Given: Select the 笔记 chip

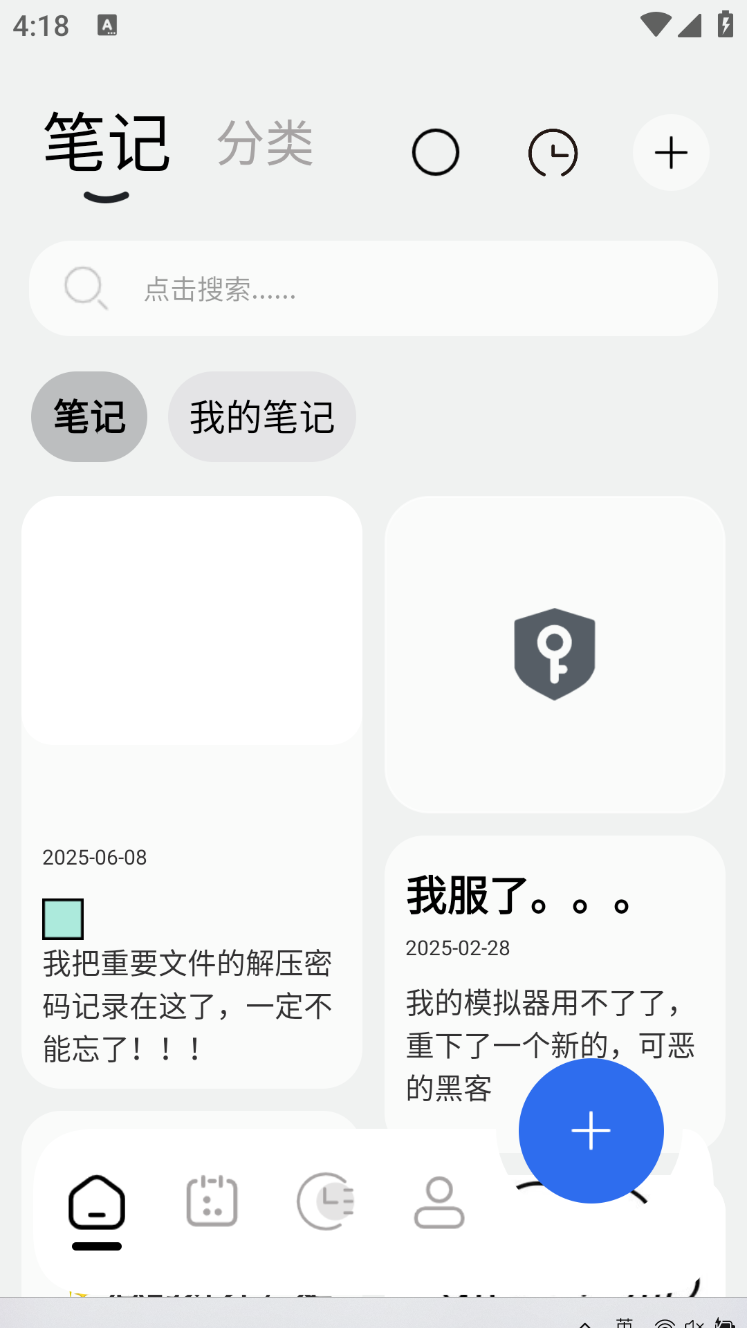Looking at the screenshot, I should [x=89, y=417].
